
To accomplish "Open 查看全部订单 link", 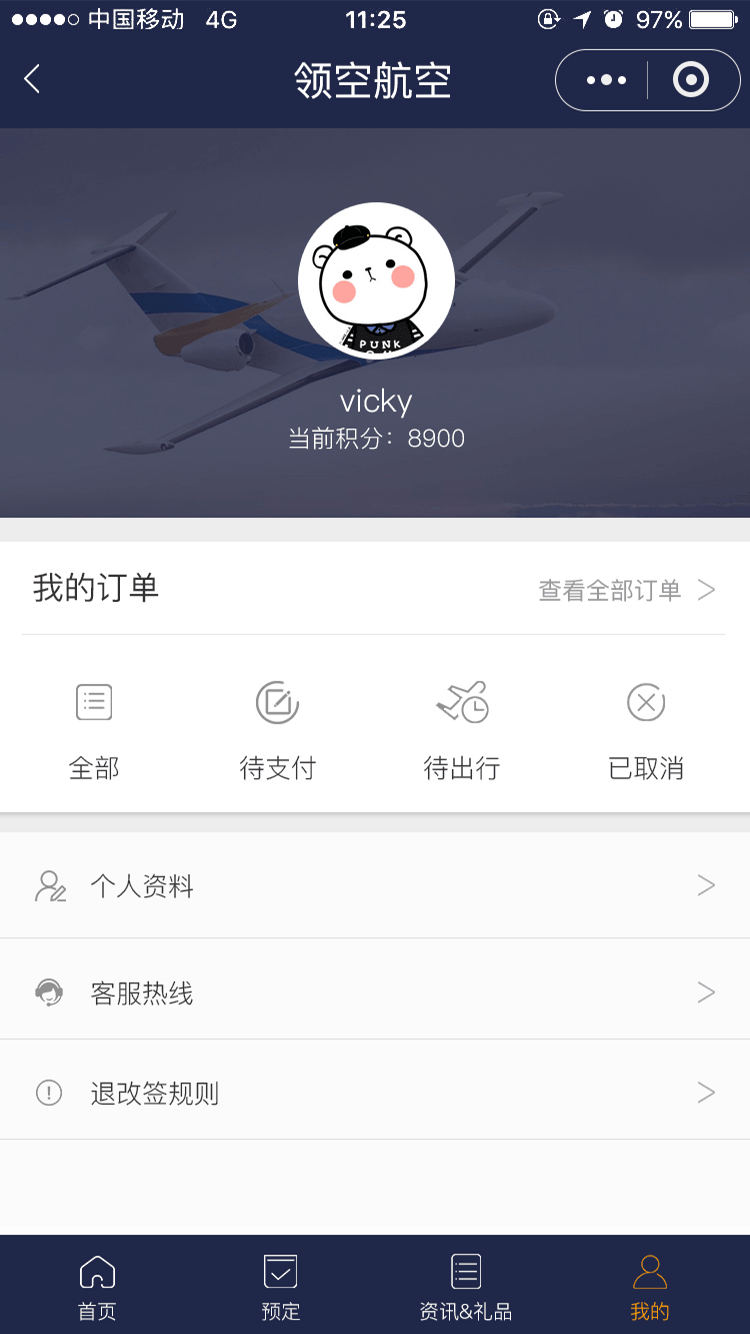I will 626,590.
